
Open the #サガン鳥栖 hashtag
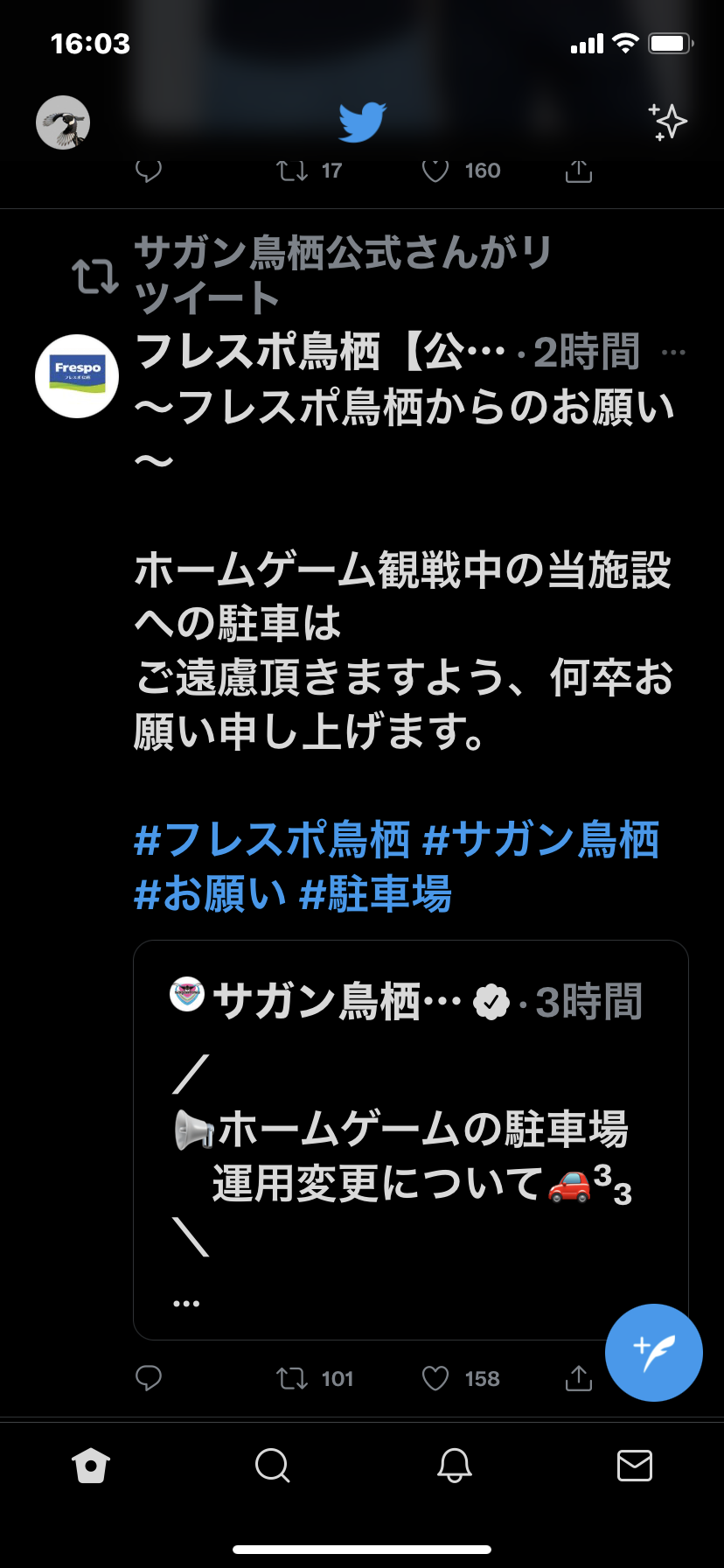[x=540, y=840]
